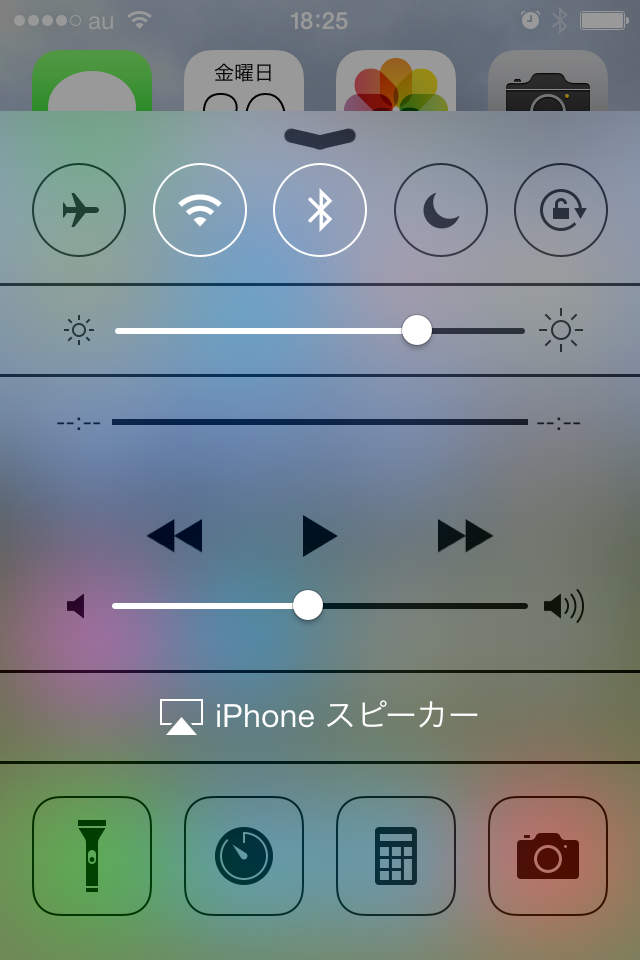The width and height of the screenshot is (640, 960).
Task: Open AirPlay iPhone スピーカー output options
Action: (x=320, y=716)
